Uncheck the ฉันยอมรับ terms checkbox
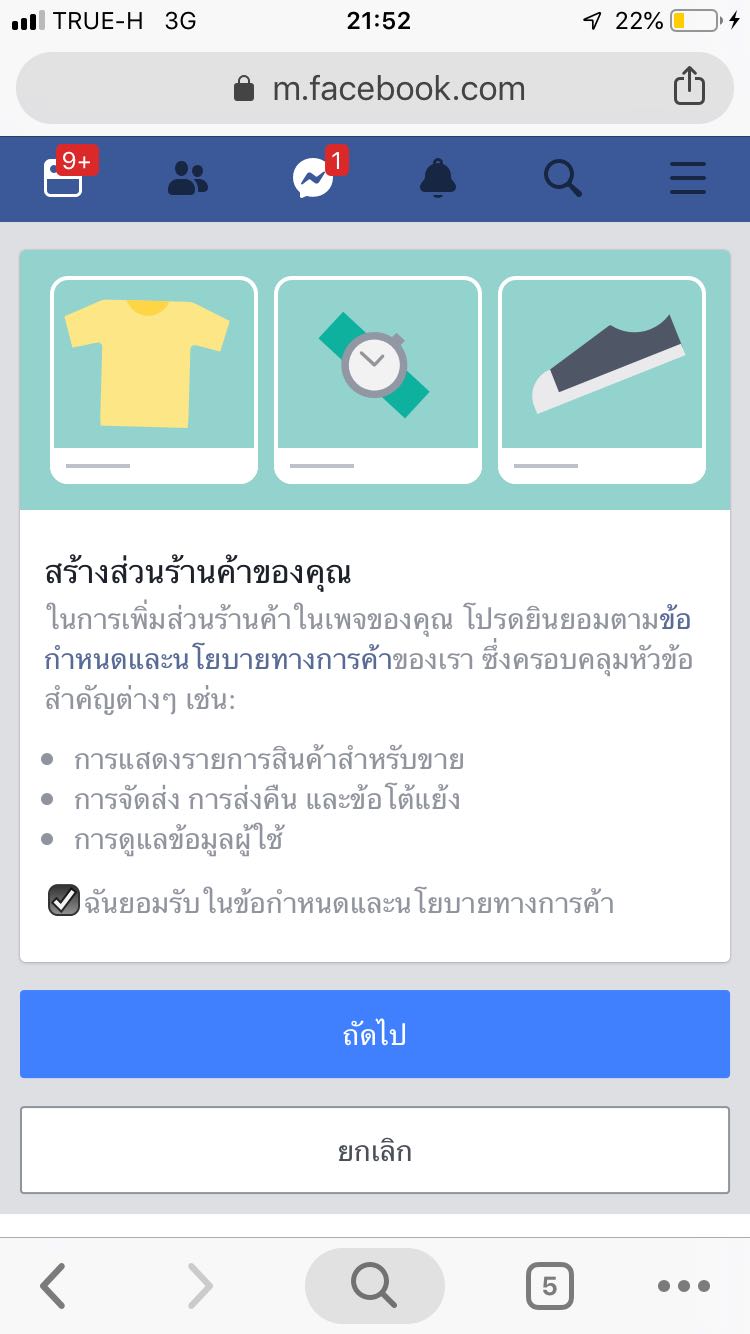 tap(64, 901)
